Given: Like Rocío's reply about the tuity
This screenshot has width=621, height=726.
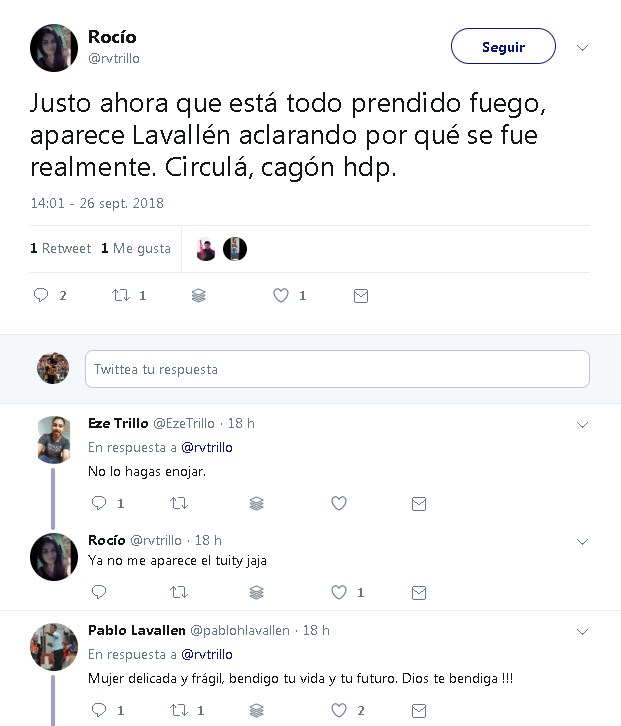Looking at the screenshot, I should [339, 592].
